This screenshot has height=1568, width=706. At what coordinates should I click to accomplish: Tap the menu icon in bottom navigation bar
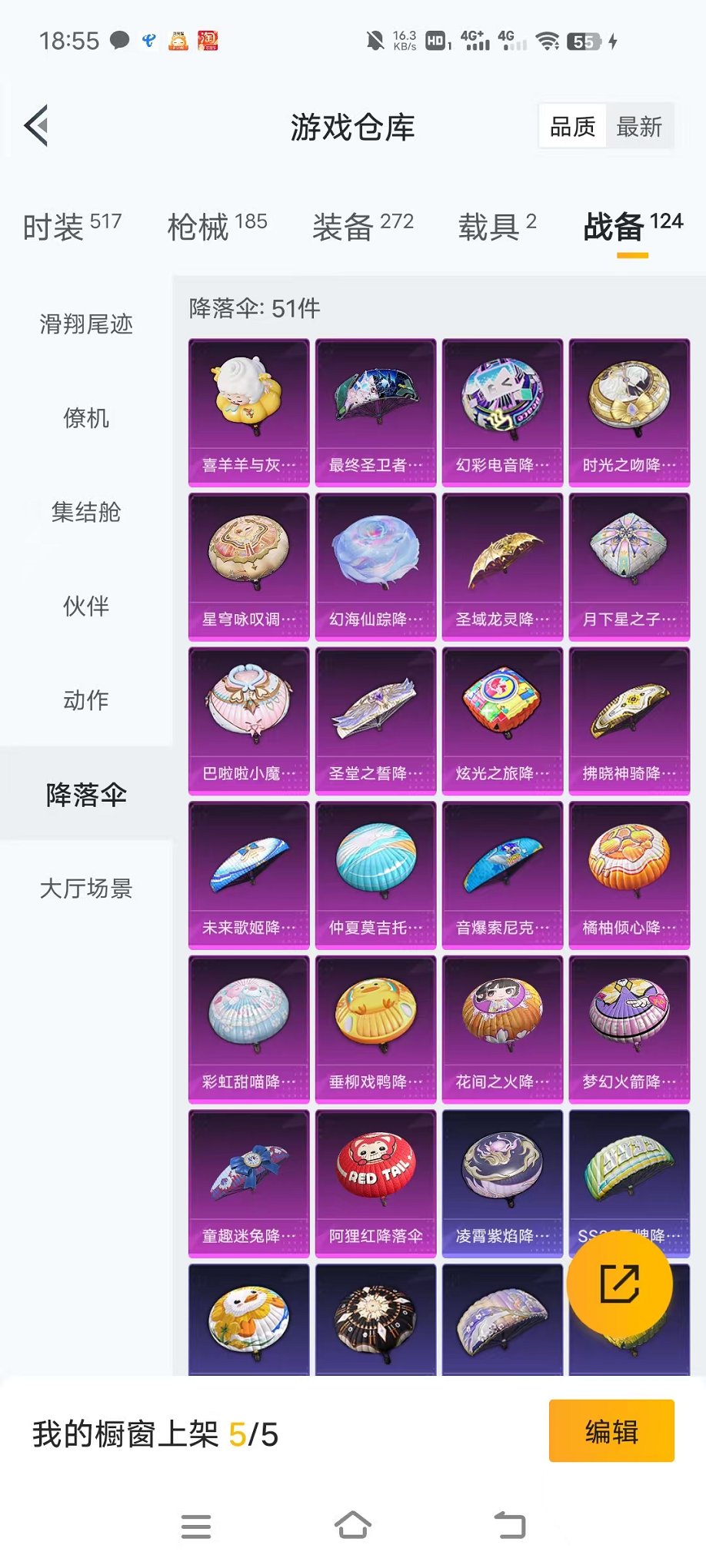pos(196,1526)
